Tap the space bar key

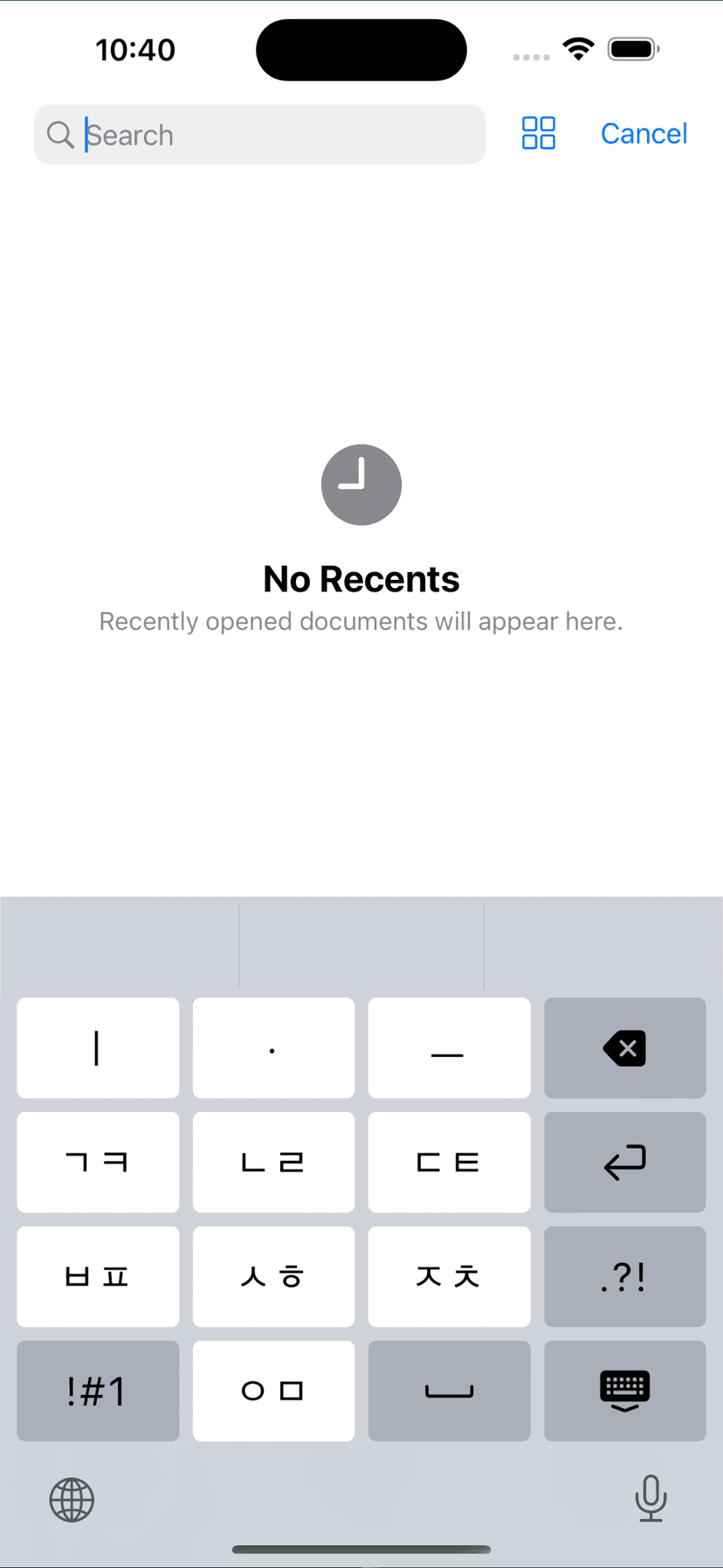pyautogui.click(x=449, y=1391)
